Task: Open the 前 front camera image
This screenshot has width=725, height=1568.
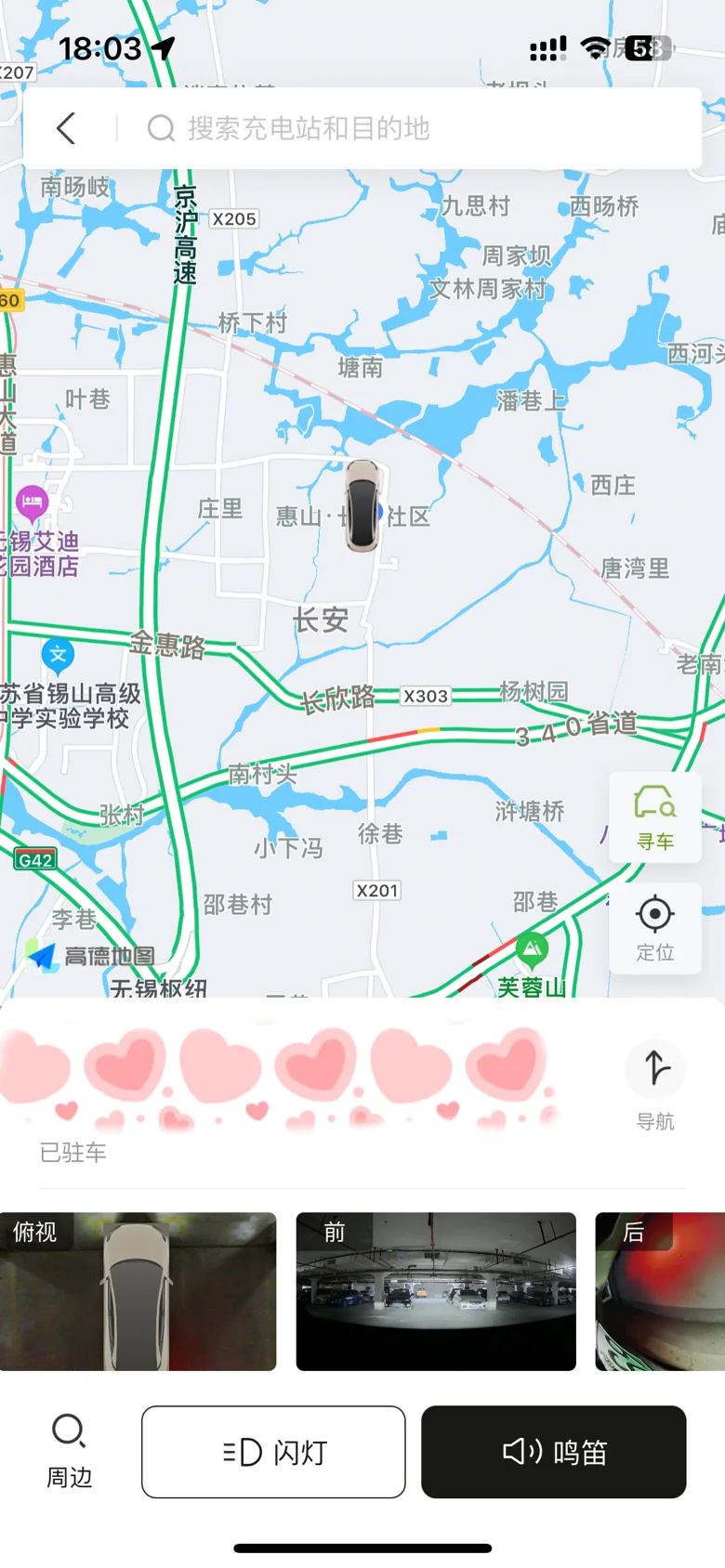Action: pos(436,1291)
